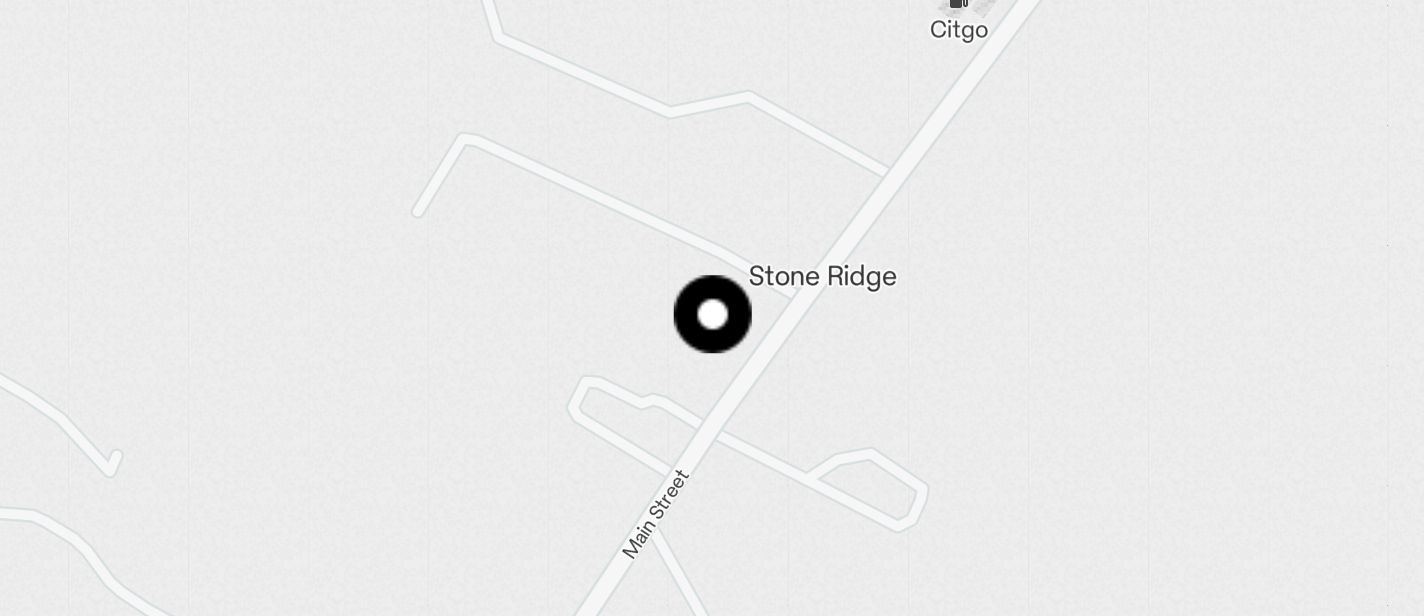Tap the Citgo gas station marker
1424x616 pixels.
click(959, 5)
